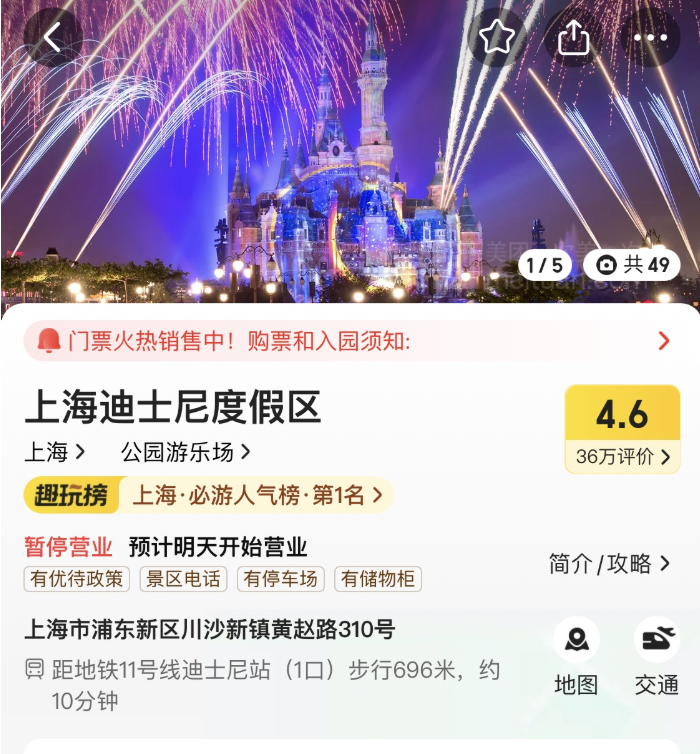Open the 交通 transport options
700x754 pixels.
657,657
